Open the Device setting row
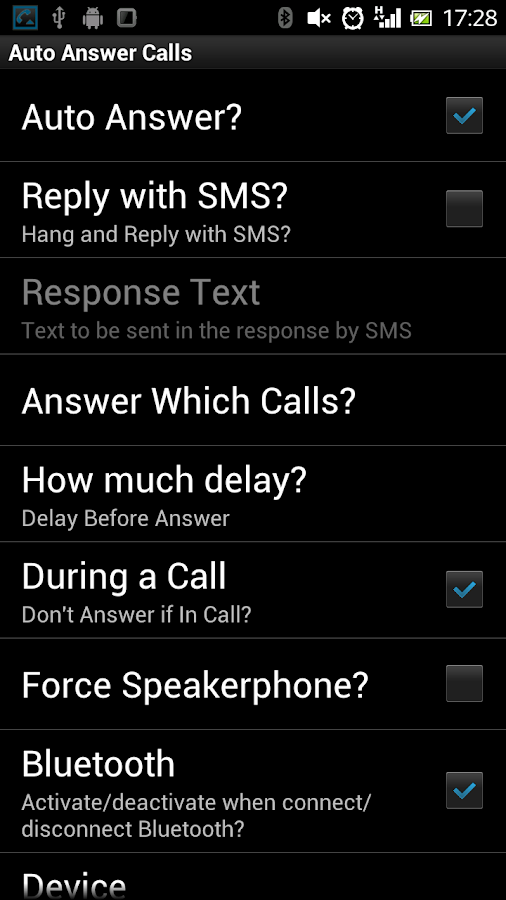This screenshot has width=506, height=900. click(x=253, y=876)
